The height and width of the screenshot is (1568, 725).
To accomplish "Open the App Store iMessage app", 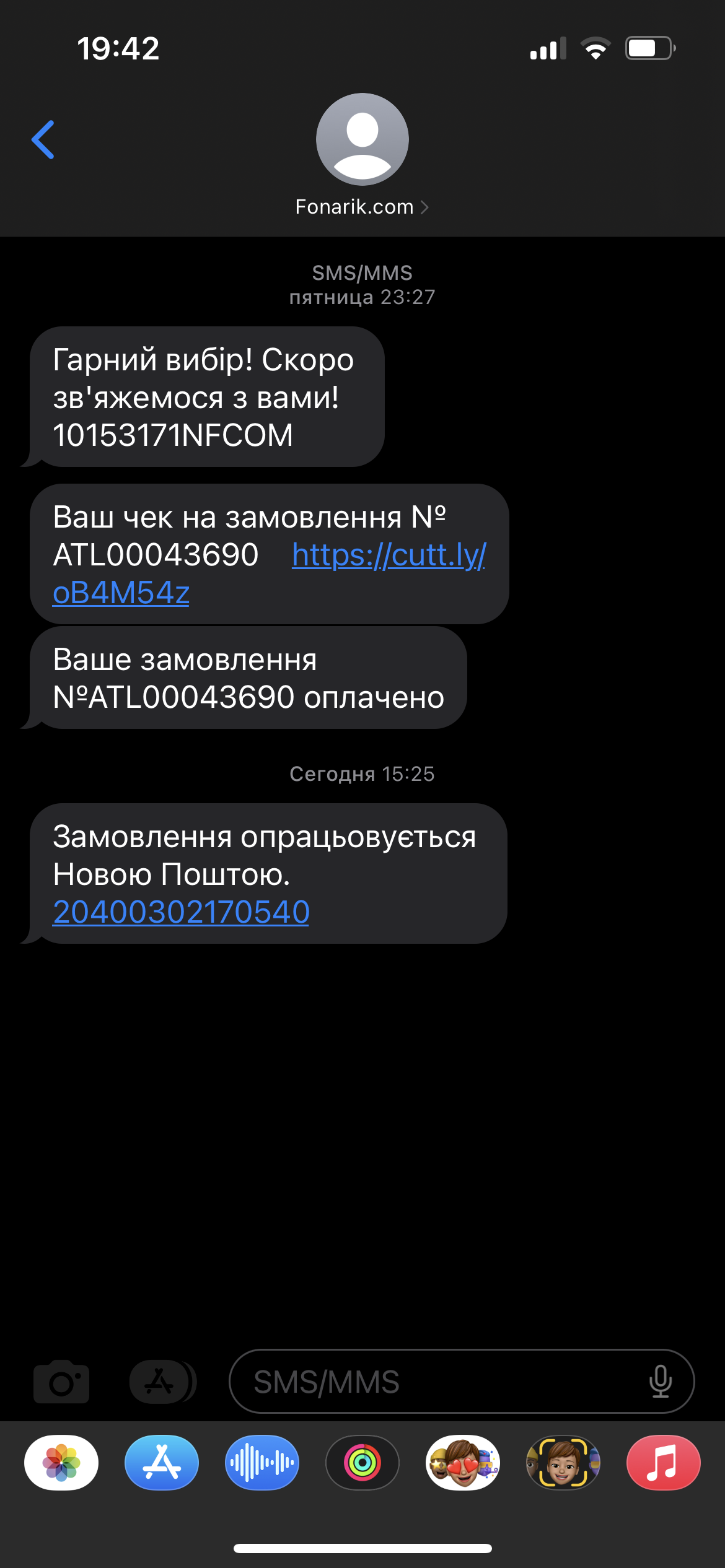I will pos(162,1463).
